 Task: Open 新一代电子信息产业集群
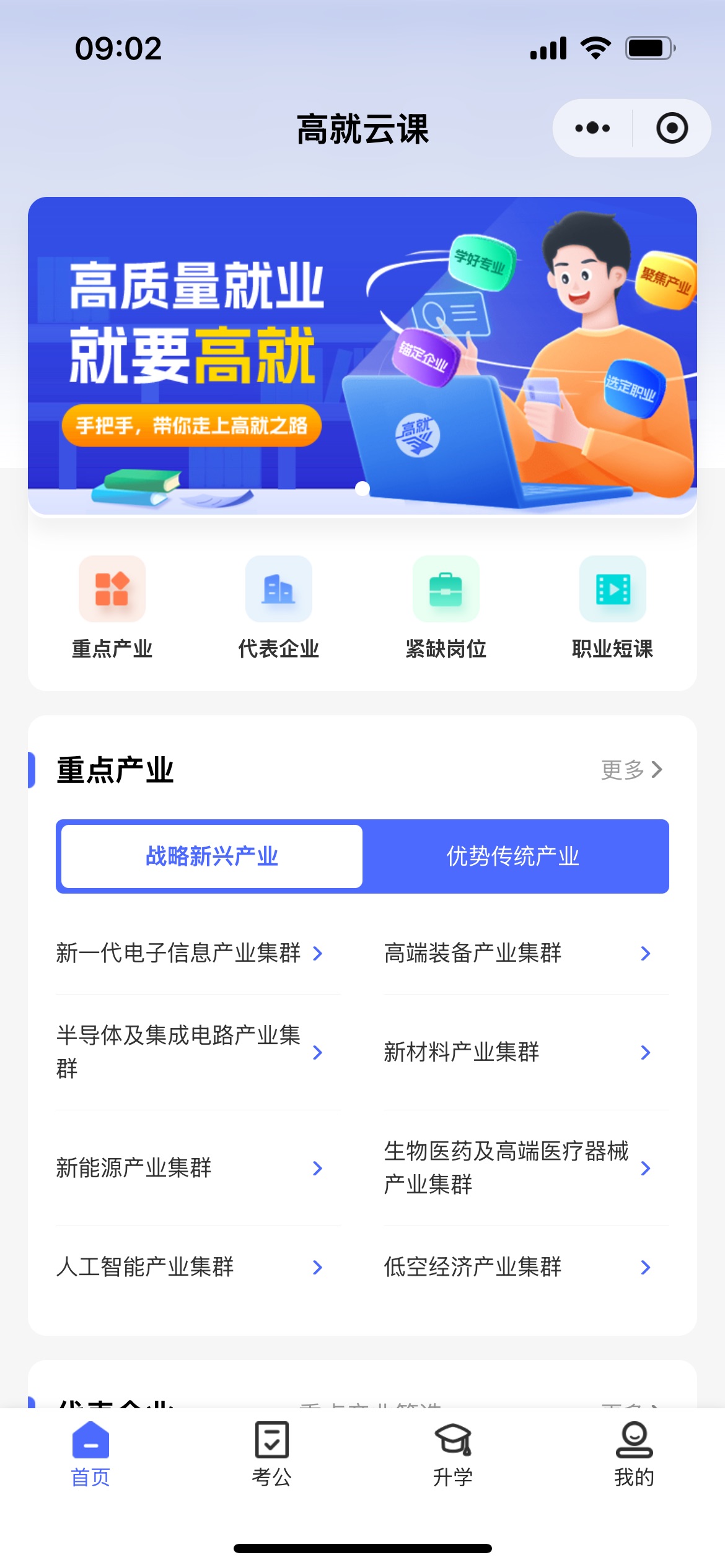point(189,953)
